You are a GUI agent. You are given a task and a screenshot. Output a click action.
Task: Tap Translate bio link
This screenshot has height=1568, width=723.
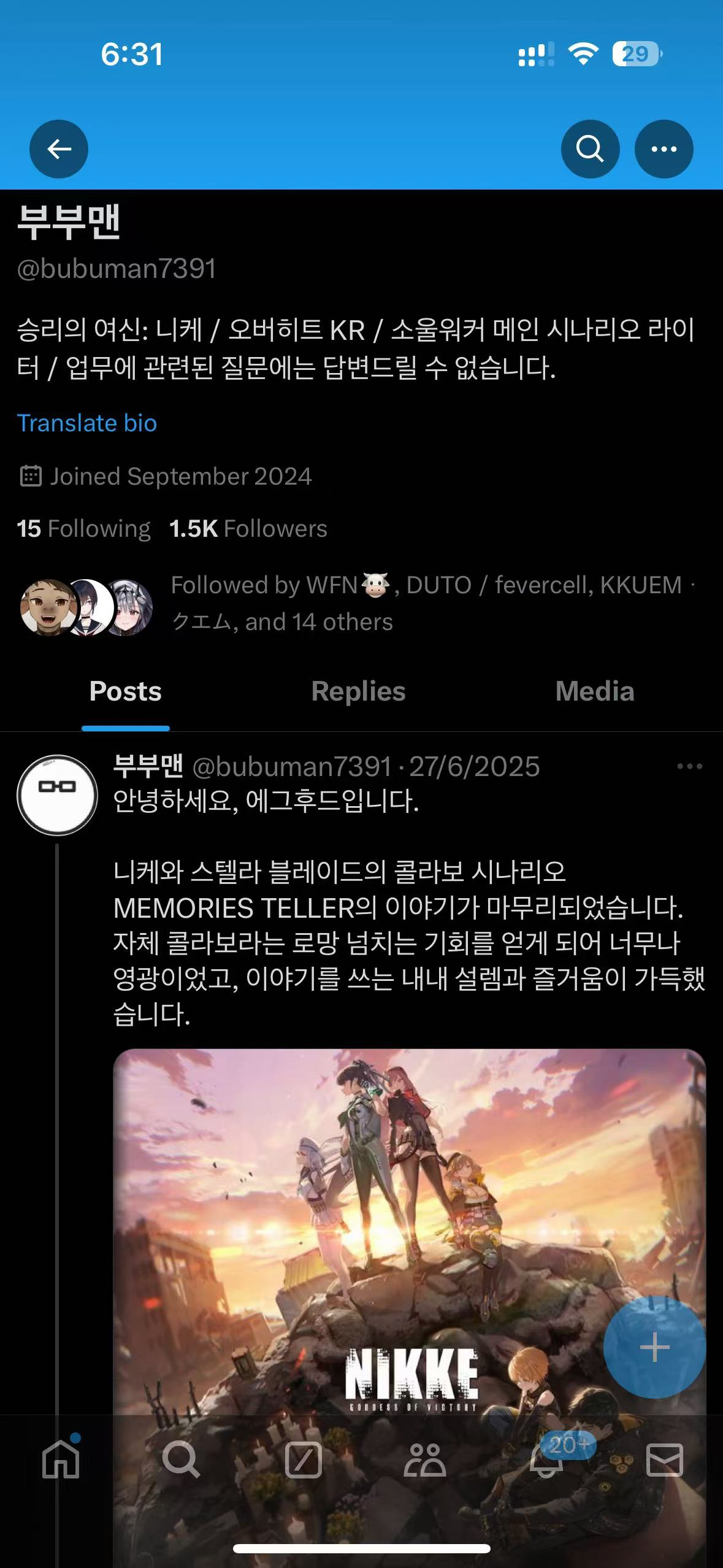pyautogui.click(x=87, y=423)
